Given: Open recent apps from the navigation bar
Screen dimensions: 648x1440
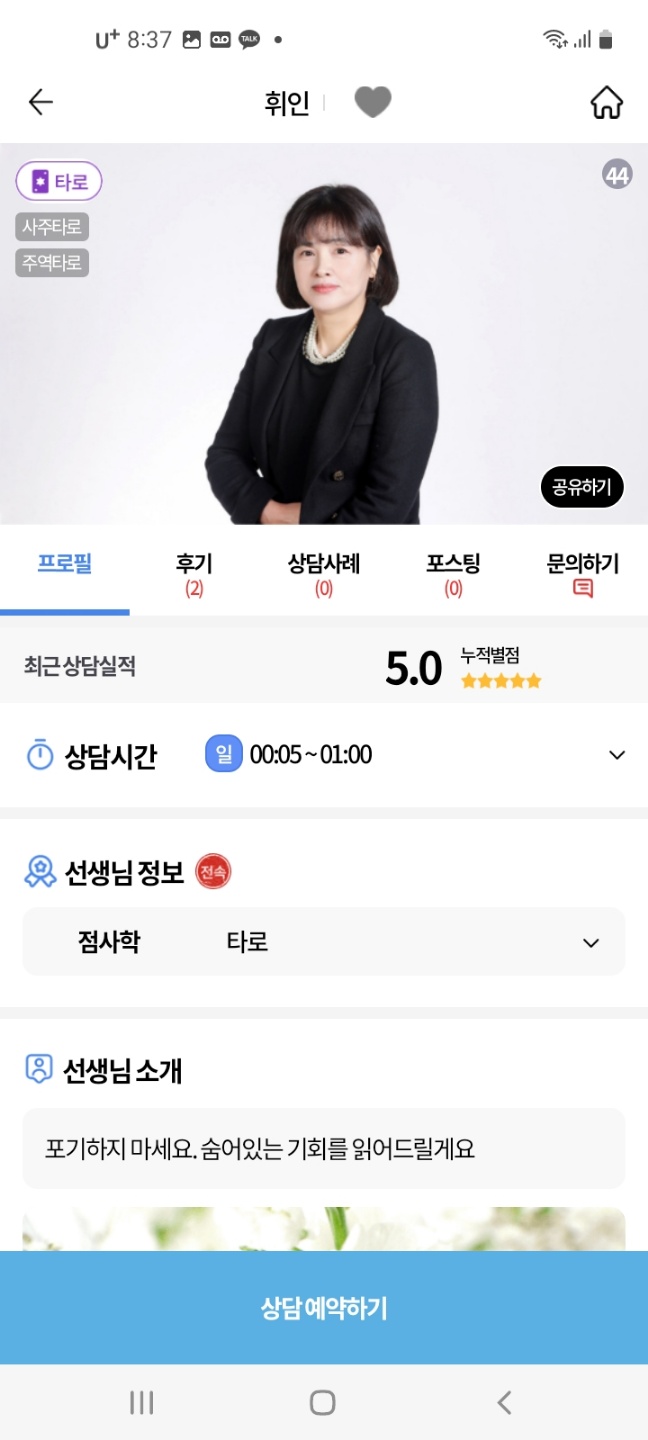Looking at the screenshot, I should coord(142,1403).
